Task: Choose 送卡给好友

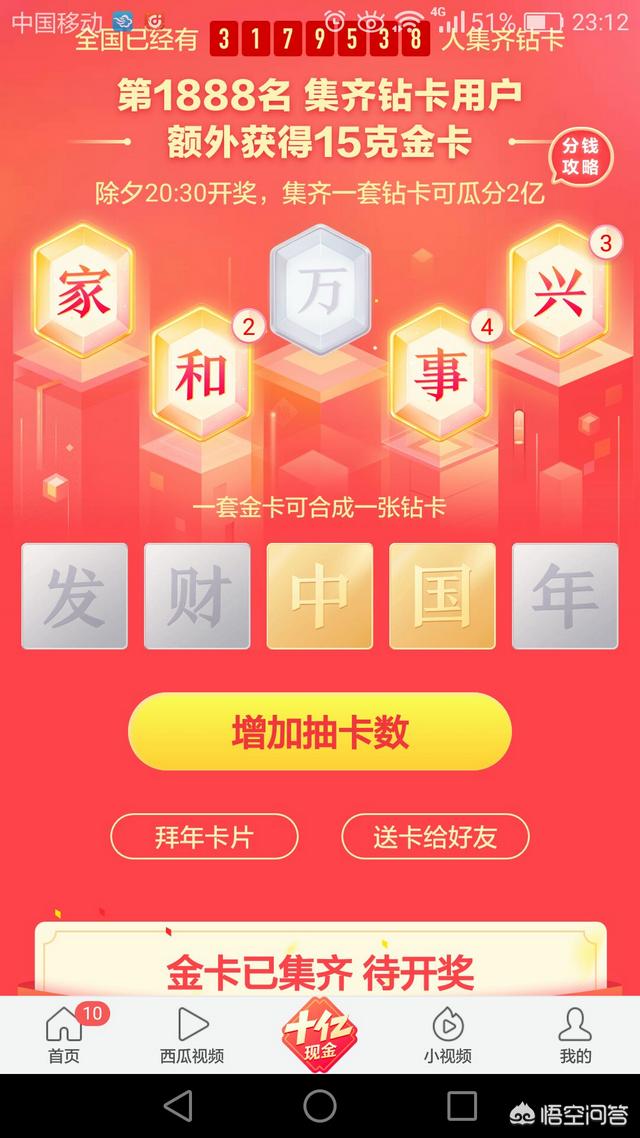Action: click(x=435, y=837)
